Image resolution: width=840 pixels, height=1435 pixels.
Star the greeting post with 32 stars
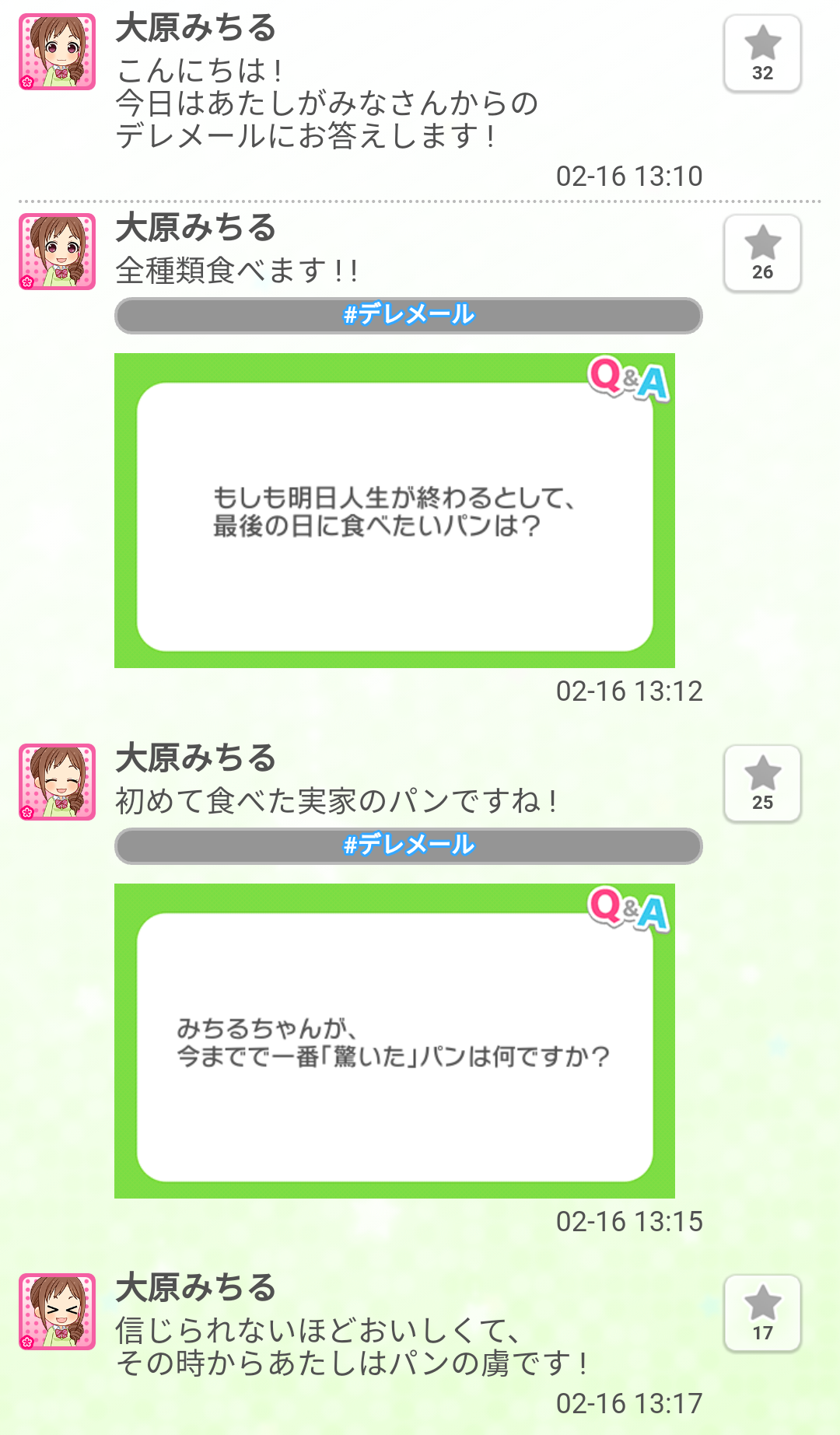762,53
